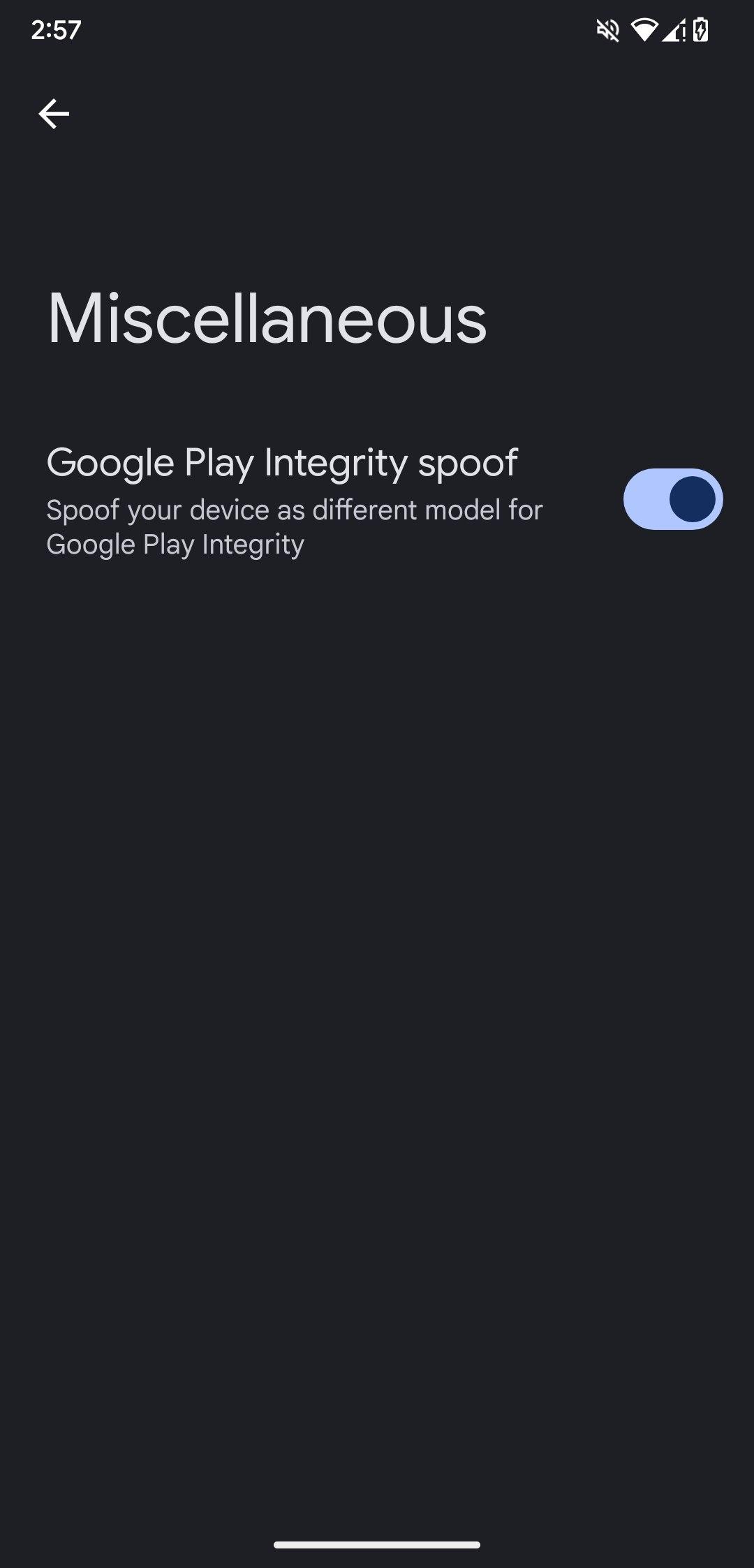Go back using the arrow icon
Screen dimensions: 754x1568
click(x=54, y=114)
